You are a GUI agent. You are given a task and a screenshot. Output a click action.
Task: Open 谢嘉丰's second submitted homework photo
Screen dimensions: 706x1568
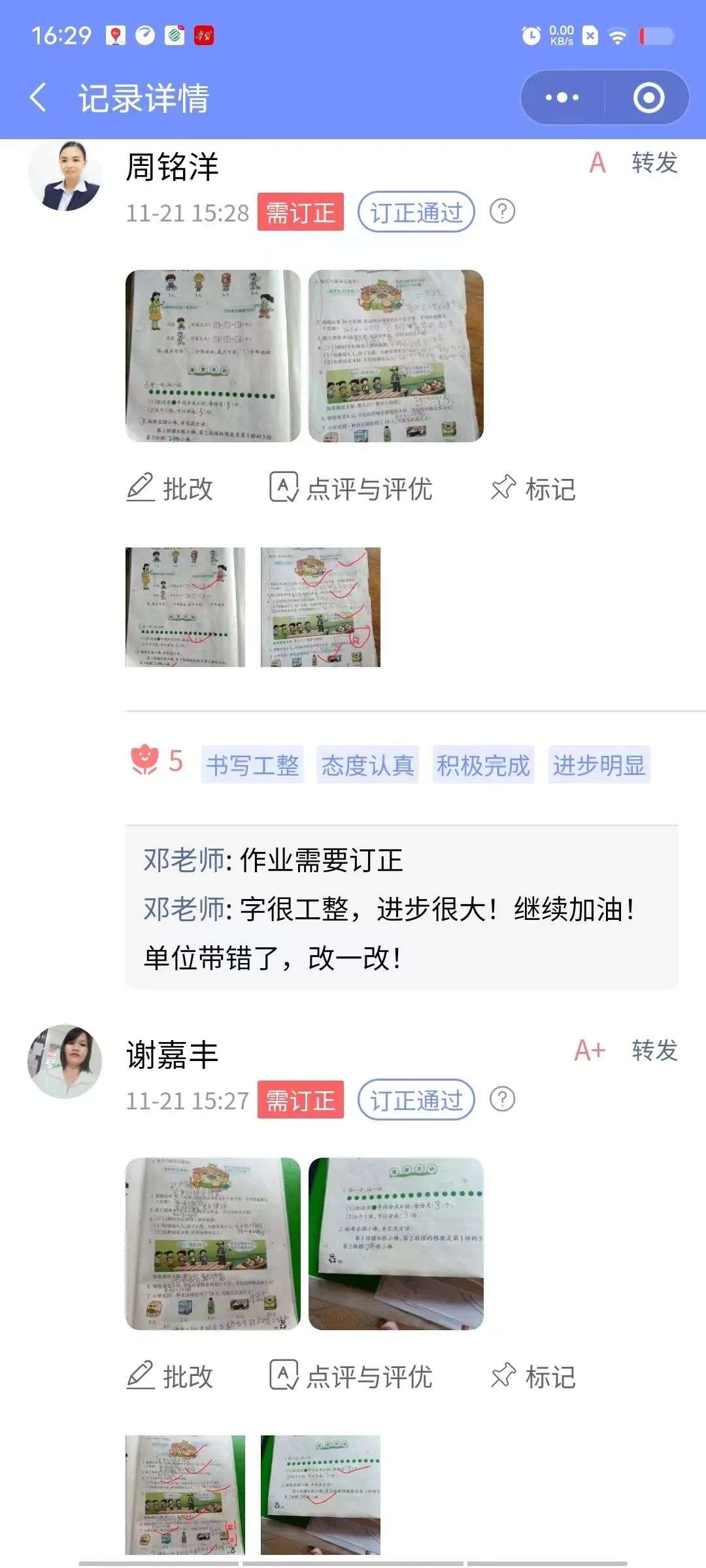396,1244
